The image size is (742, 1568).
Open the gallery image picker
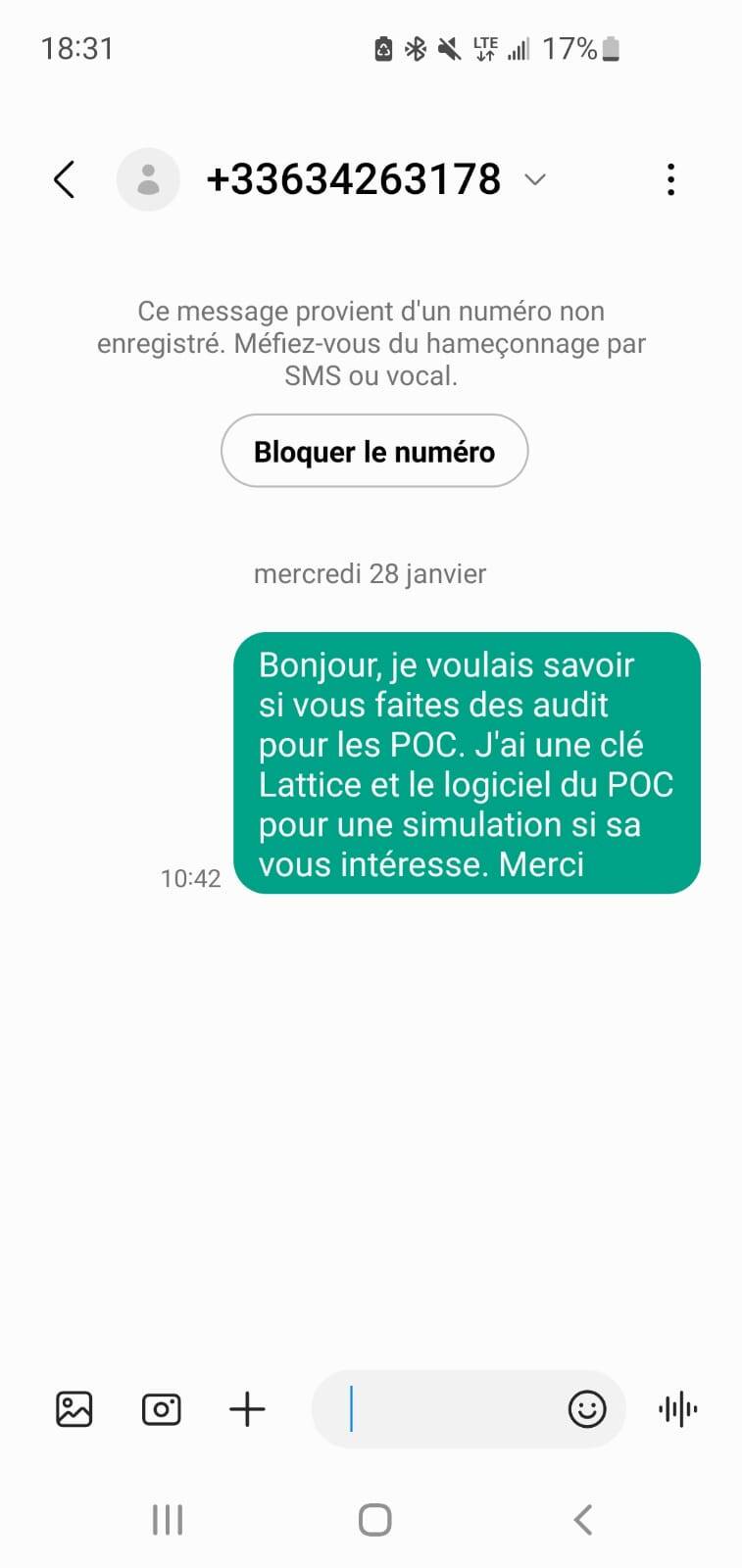click(x=74, y=1409)
